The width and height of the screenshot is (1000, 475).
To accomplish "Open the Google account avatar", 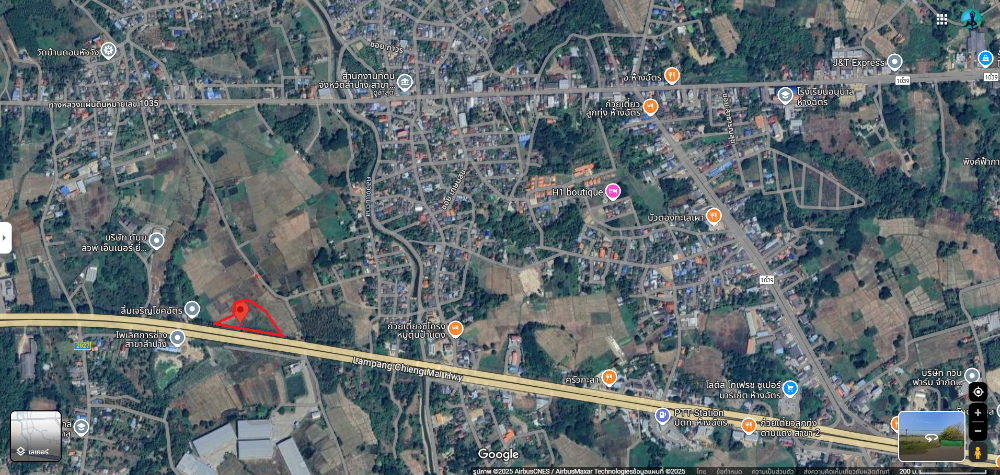I will pos(971,19).
